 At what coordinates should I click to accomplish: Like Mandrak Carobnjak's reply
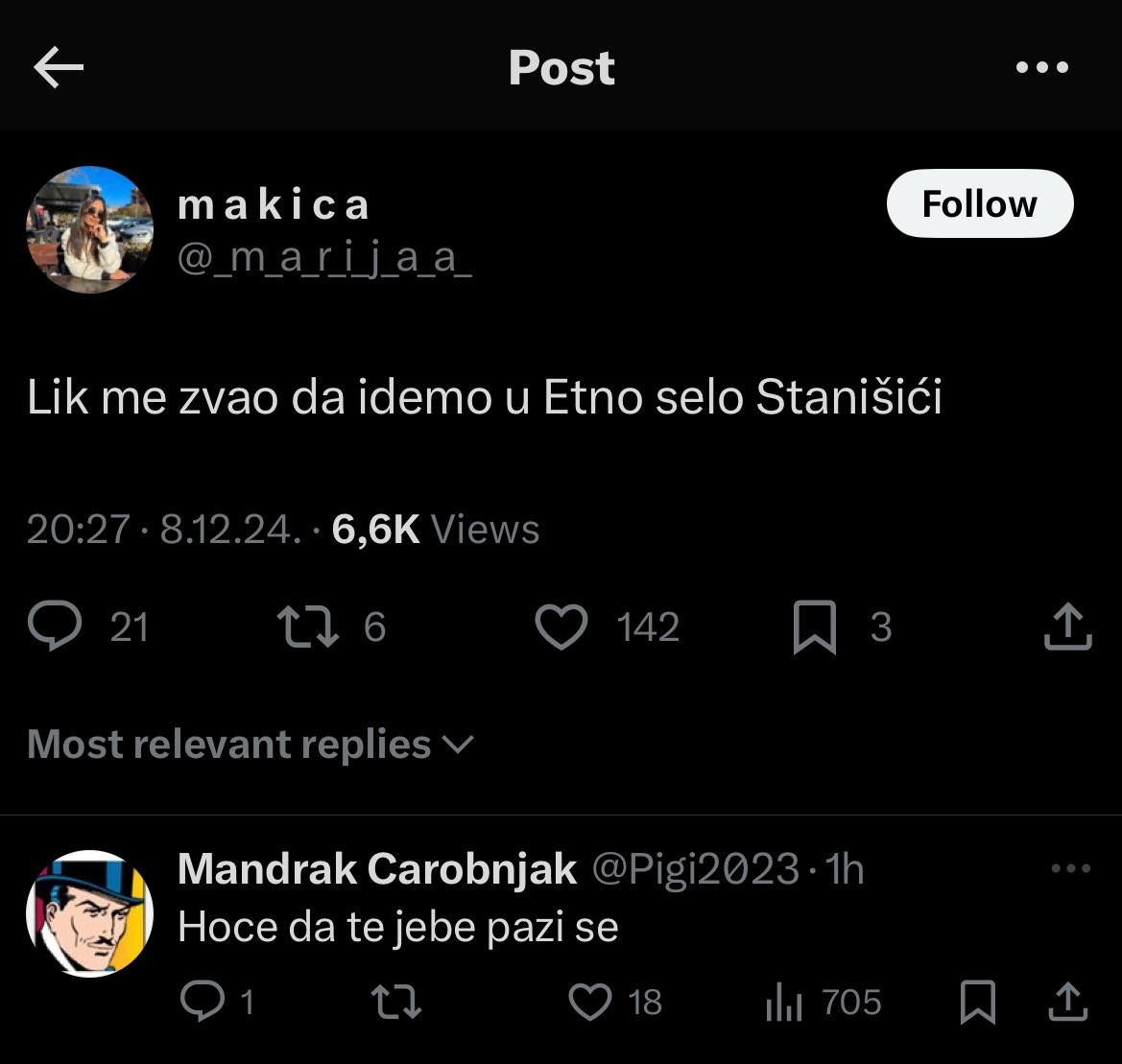590,1003
